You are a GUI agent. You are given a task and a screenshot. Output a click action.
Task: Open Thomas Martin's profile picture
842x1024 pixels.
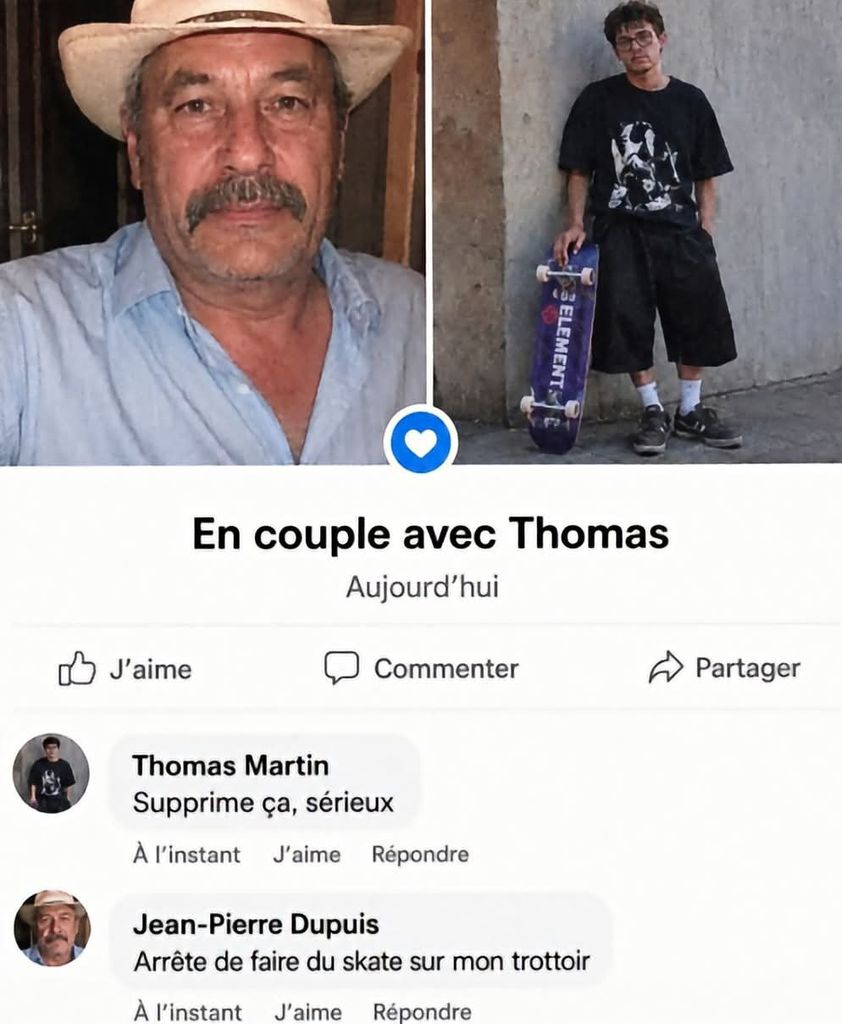[x=51, y=773]
